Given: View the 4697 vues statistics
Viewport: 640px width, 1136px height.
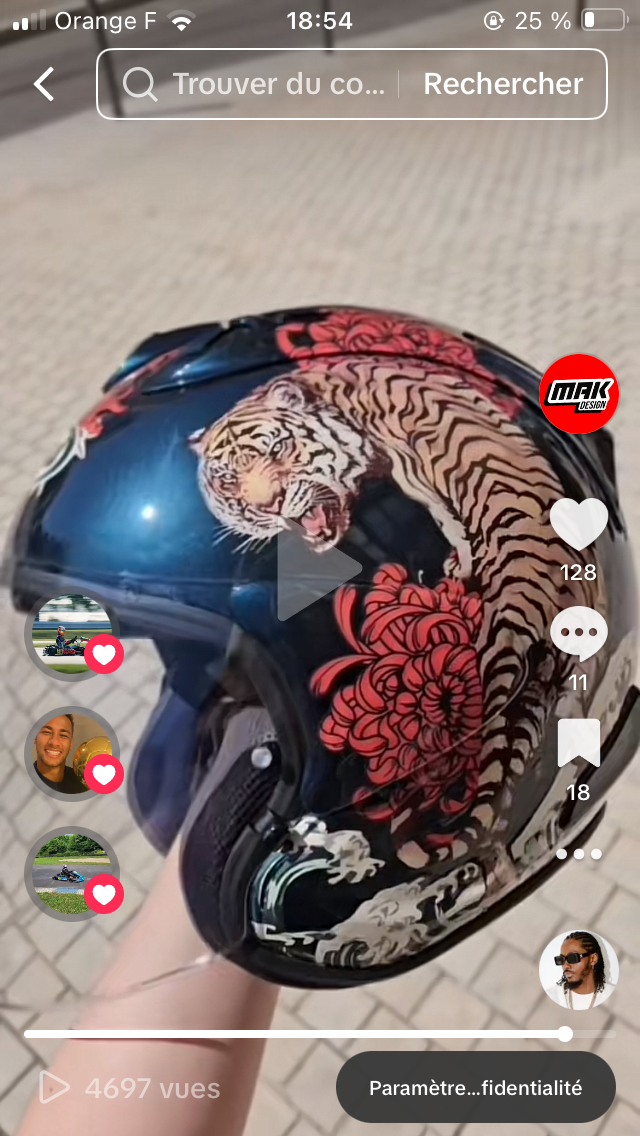Looking at the screenshot, I should [129, 1087].
